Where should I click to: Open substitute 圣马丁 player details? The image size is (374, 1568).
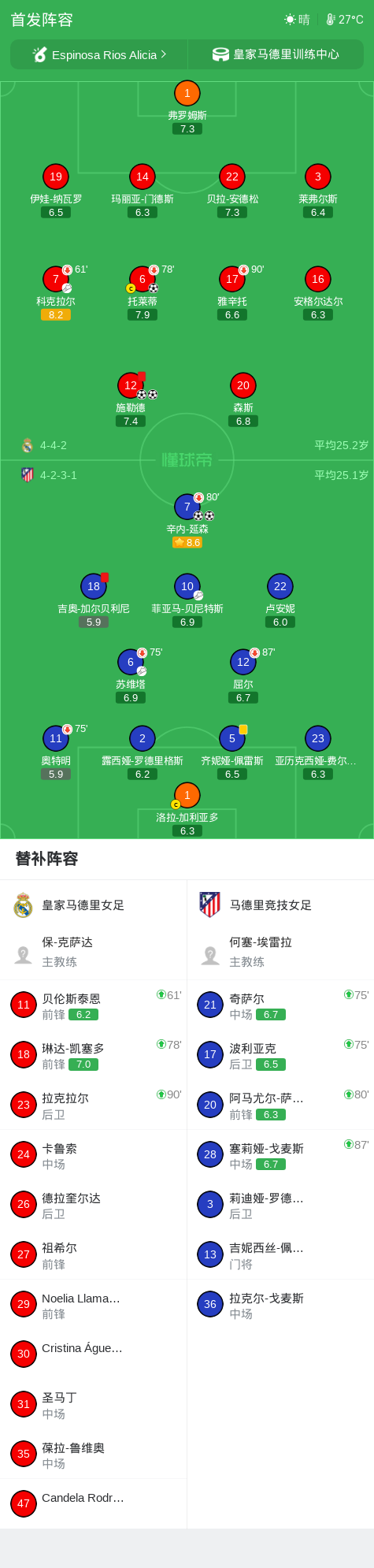(94, 1405)
